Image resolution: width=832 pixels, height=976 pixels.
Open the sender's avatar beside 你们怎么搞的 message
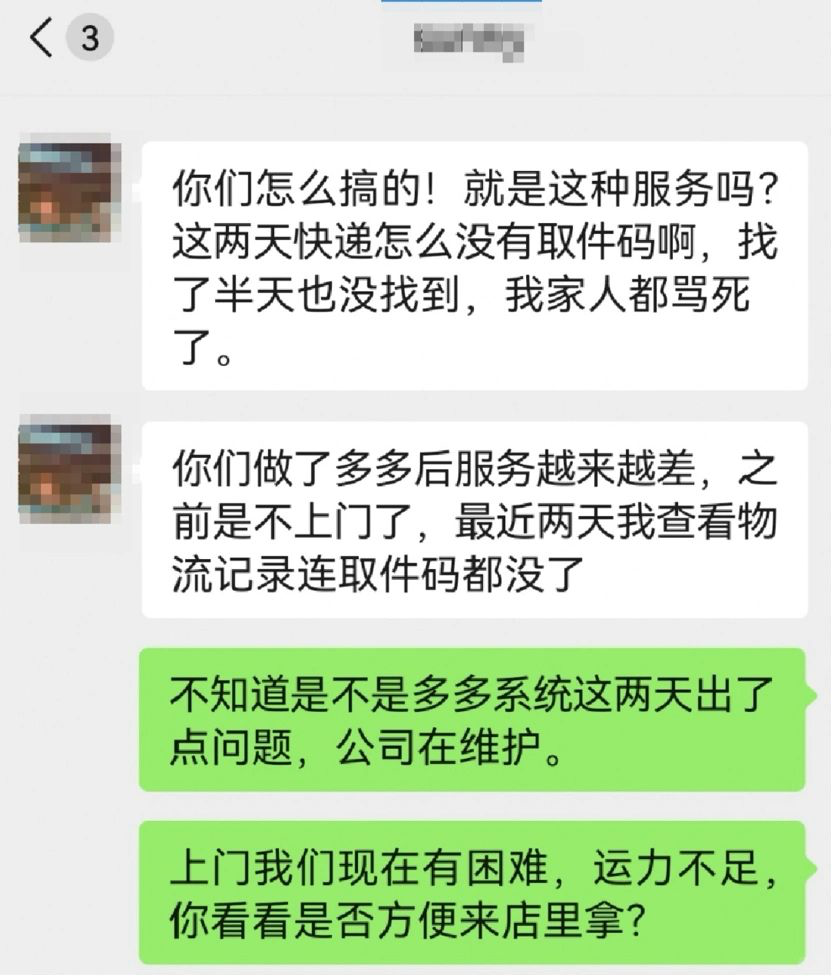(69, 192)
